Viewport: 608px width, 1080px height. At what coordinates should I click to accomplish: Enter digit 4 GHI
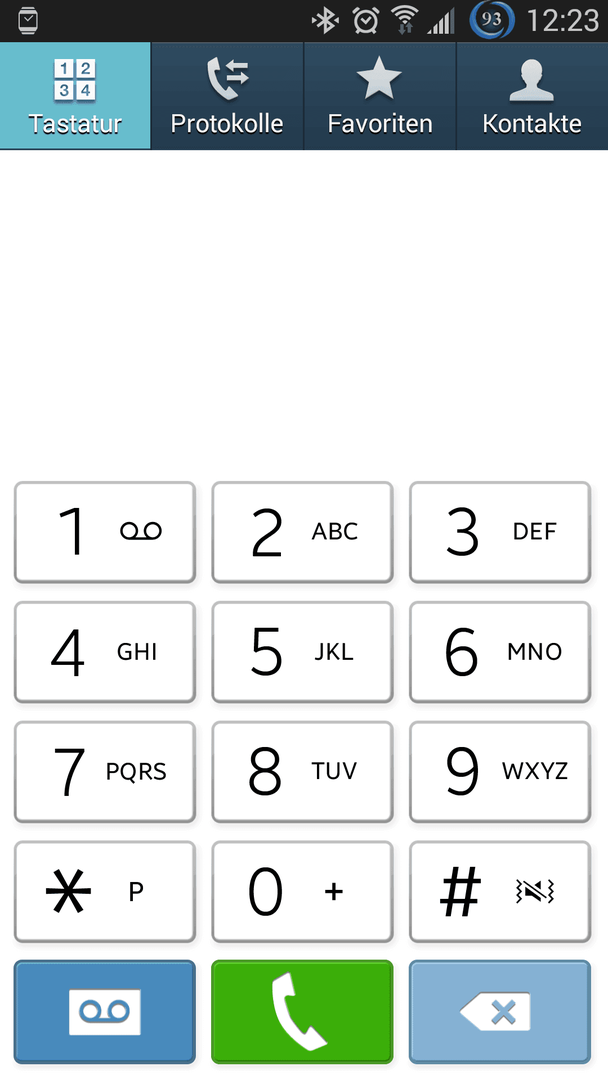coord(105,652)
